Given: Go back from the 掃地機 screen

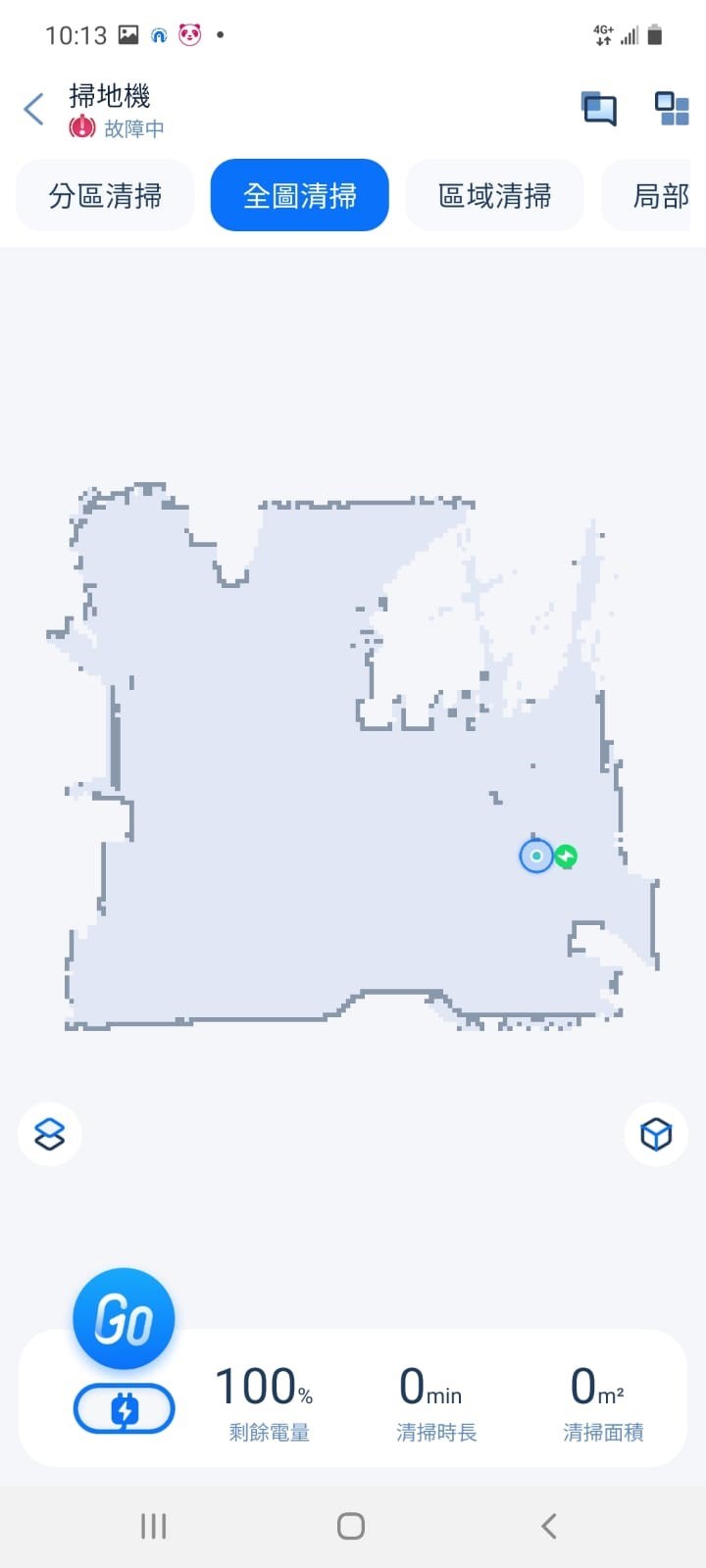Looking at the screenshot, I should pos(34,109).
